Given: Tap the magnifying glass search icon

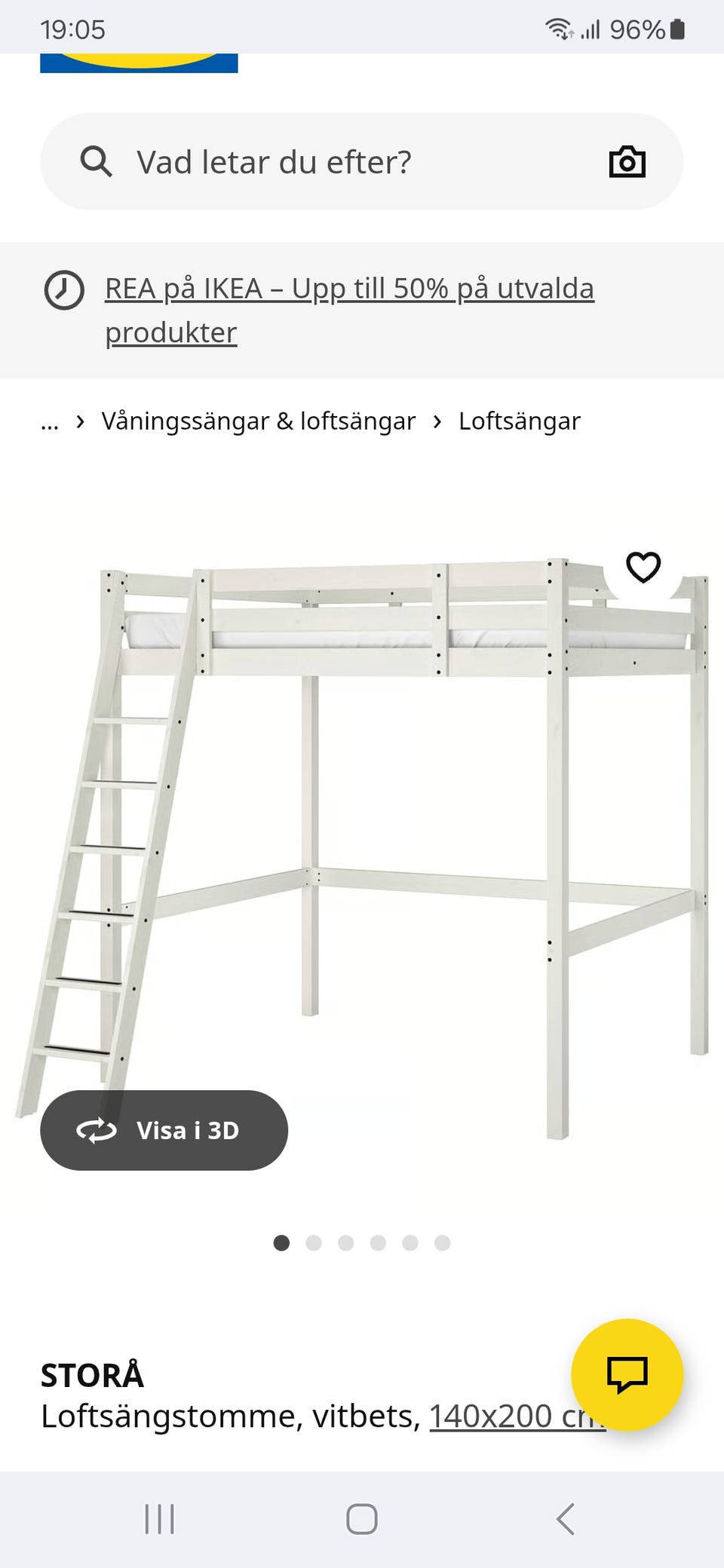Looking at the screenshot, I should coord(96,161).
